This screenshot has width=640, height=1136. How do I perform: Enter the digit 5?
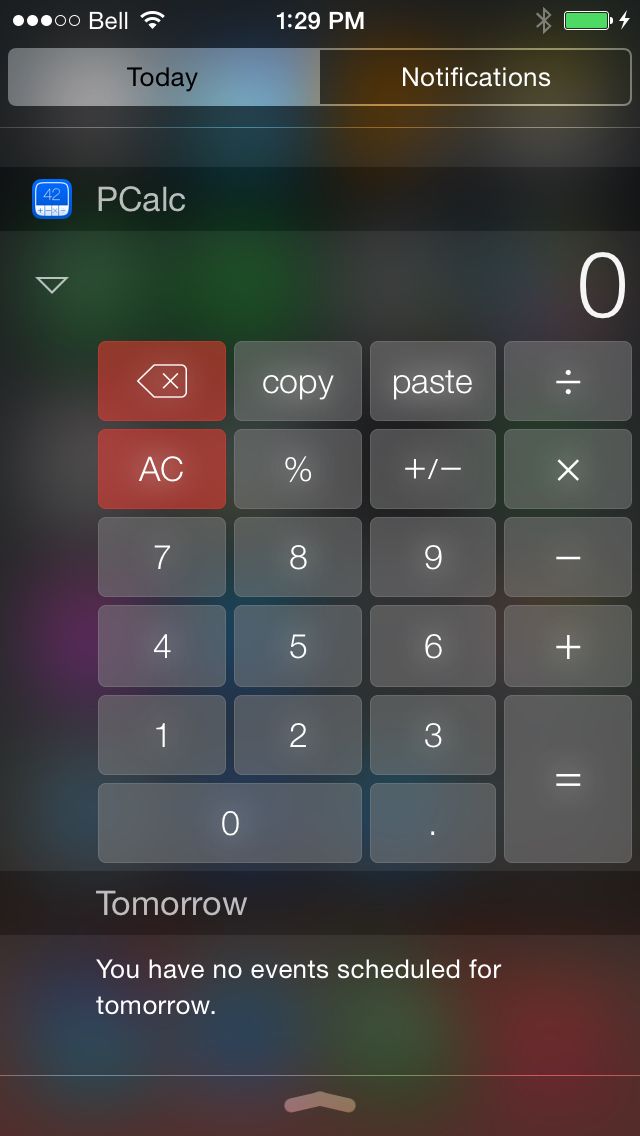tap(298, 646)
